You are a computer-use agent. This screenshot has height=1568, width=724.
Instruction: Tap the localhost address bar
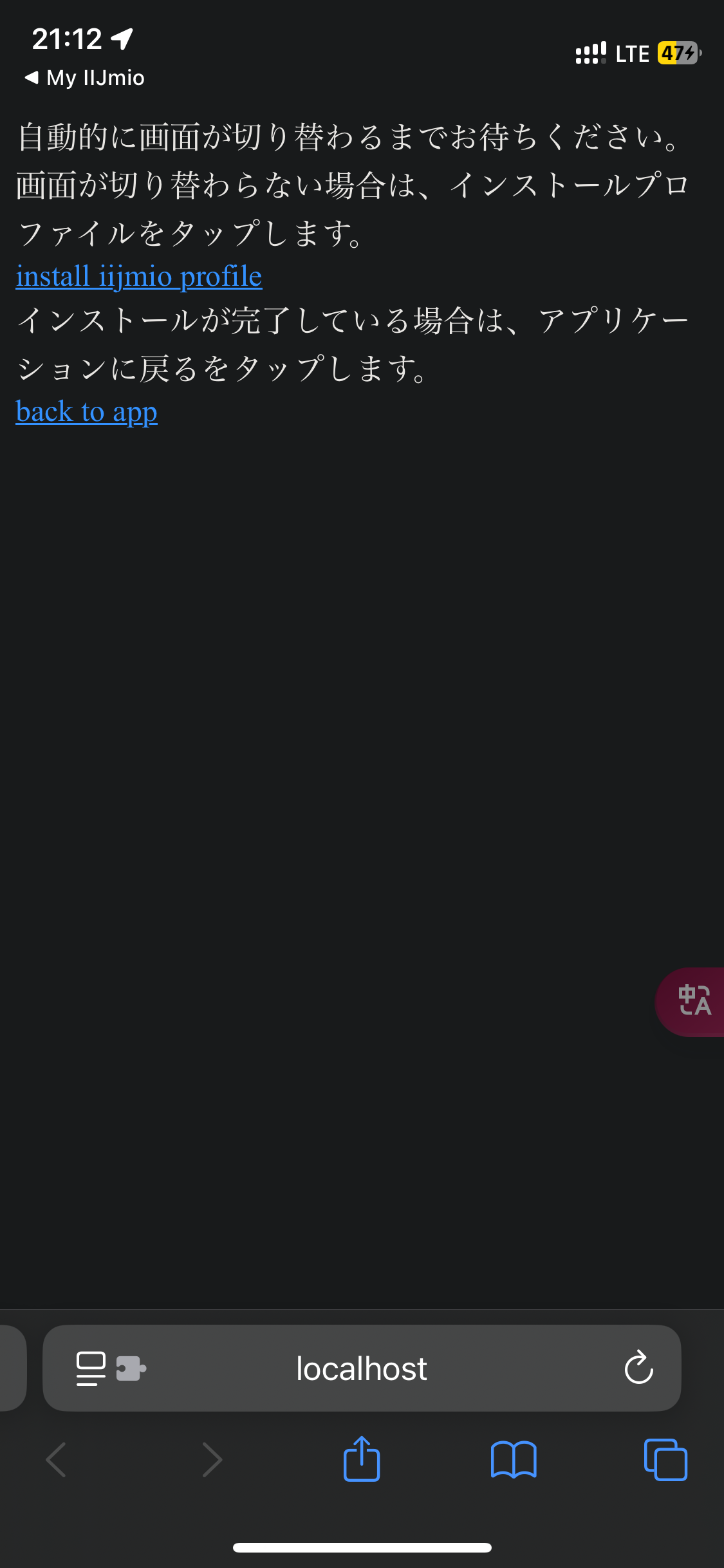point(361,1368)
